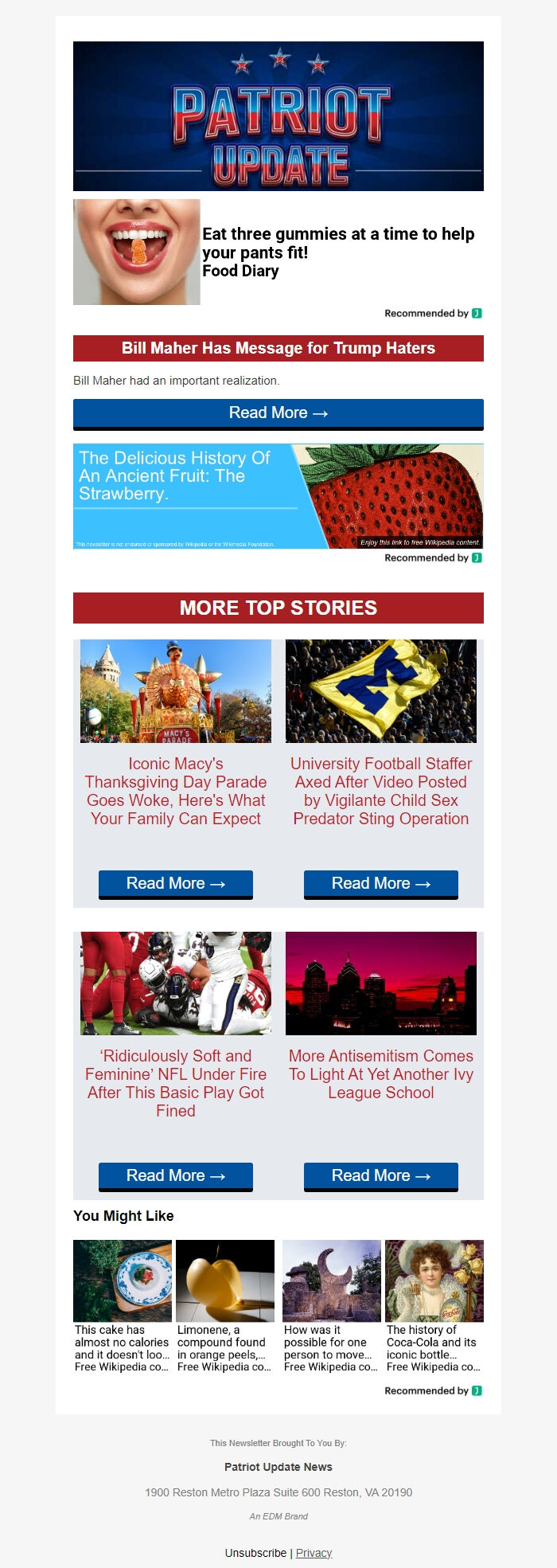Open the history of Coca-Cola card

tap(434, 1306)
